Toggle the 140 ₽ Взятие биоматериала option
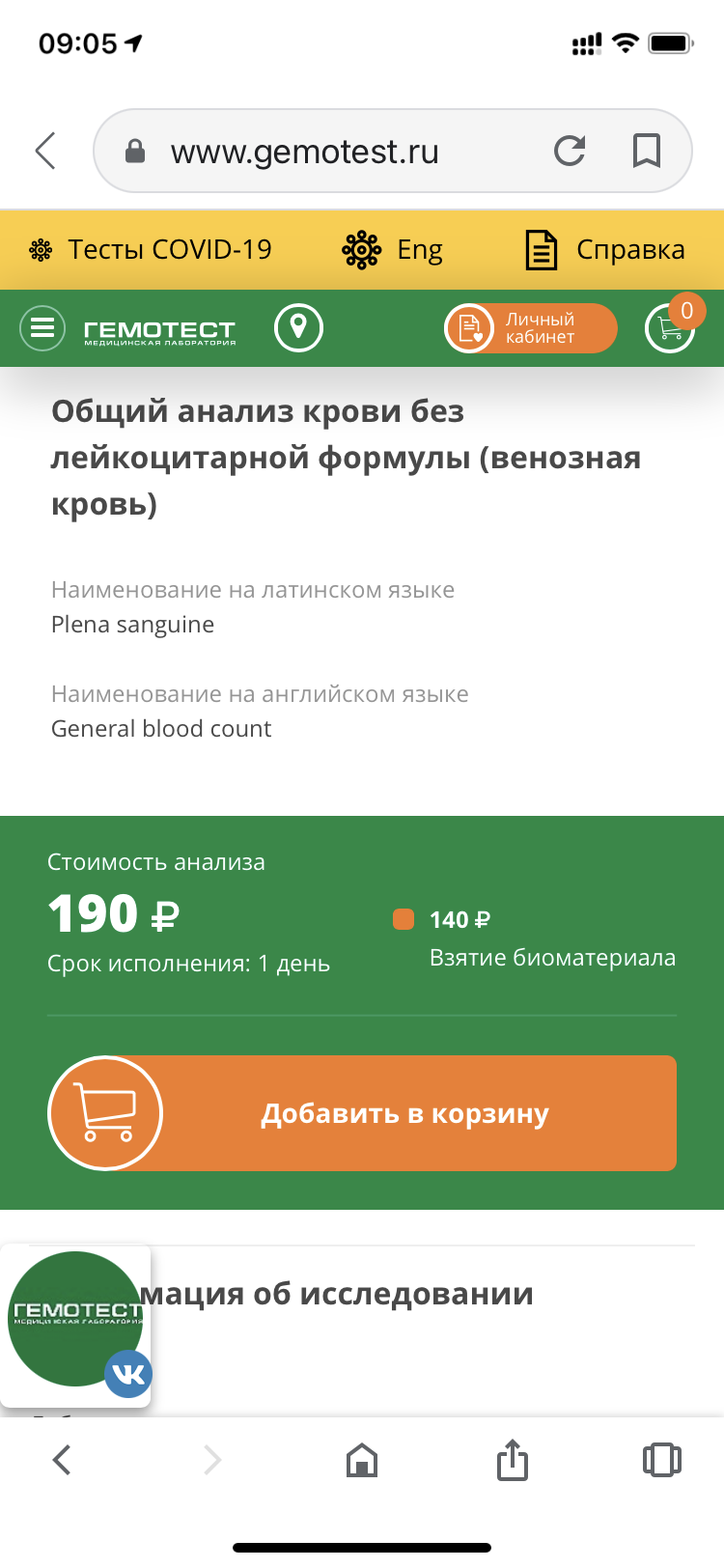This screenshot has height=1568, width=724. (404, 920)
